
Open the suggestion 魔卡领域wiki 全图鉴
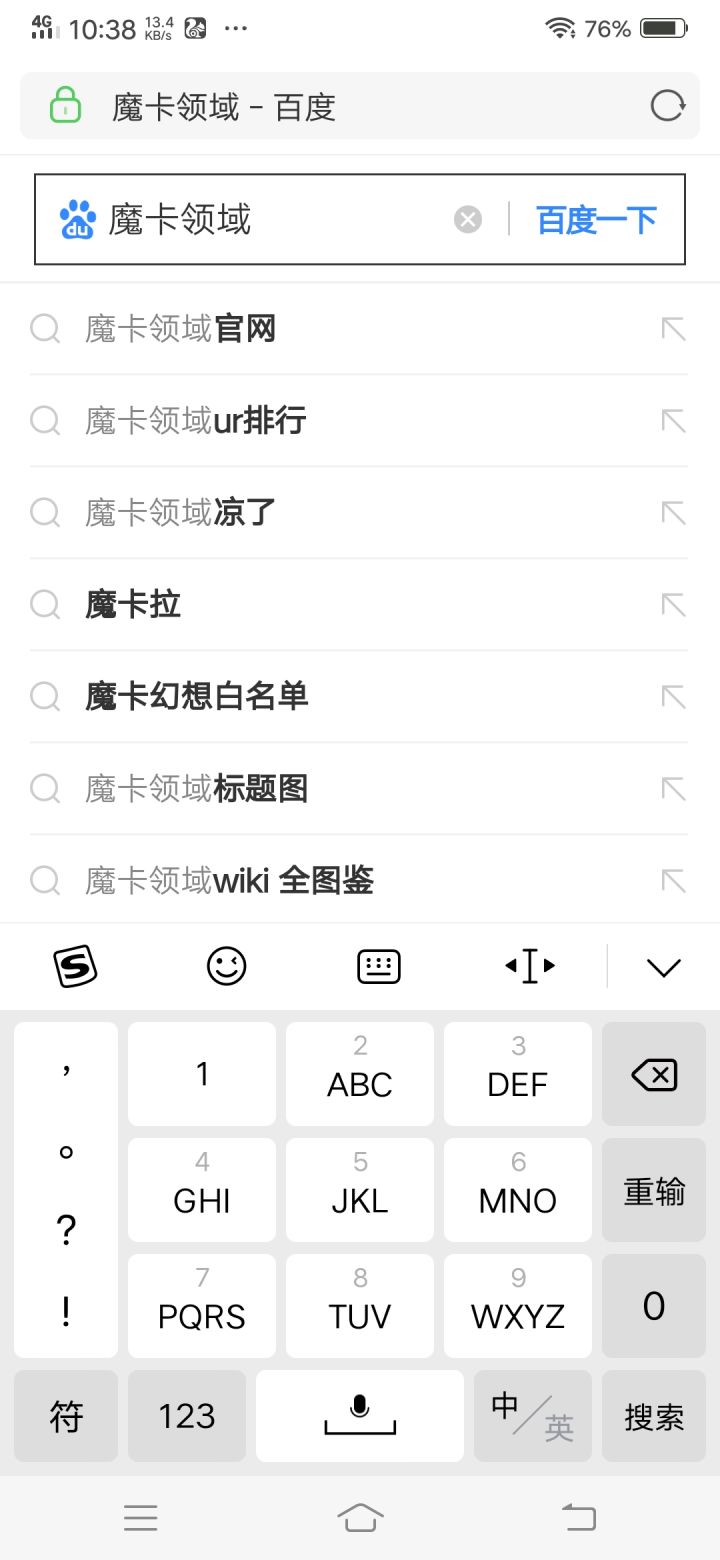pyautogui.click(x=359, y=881)
